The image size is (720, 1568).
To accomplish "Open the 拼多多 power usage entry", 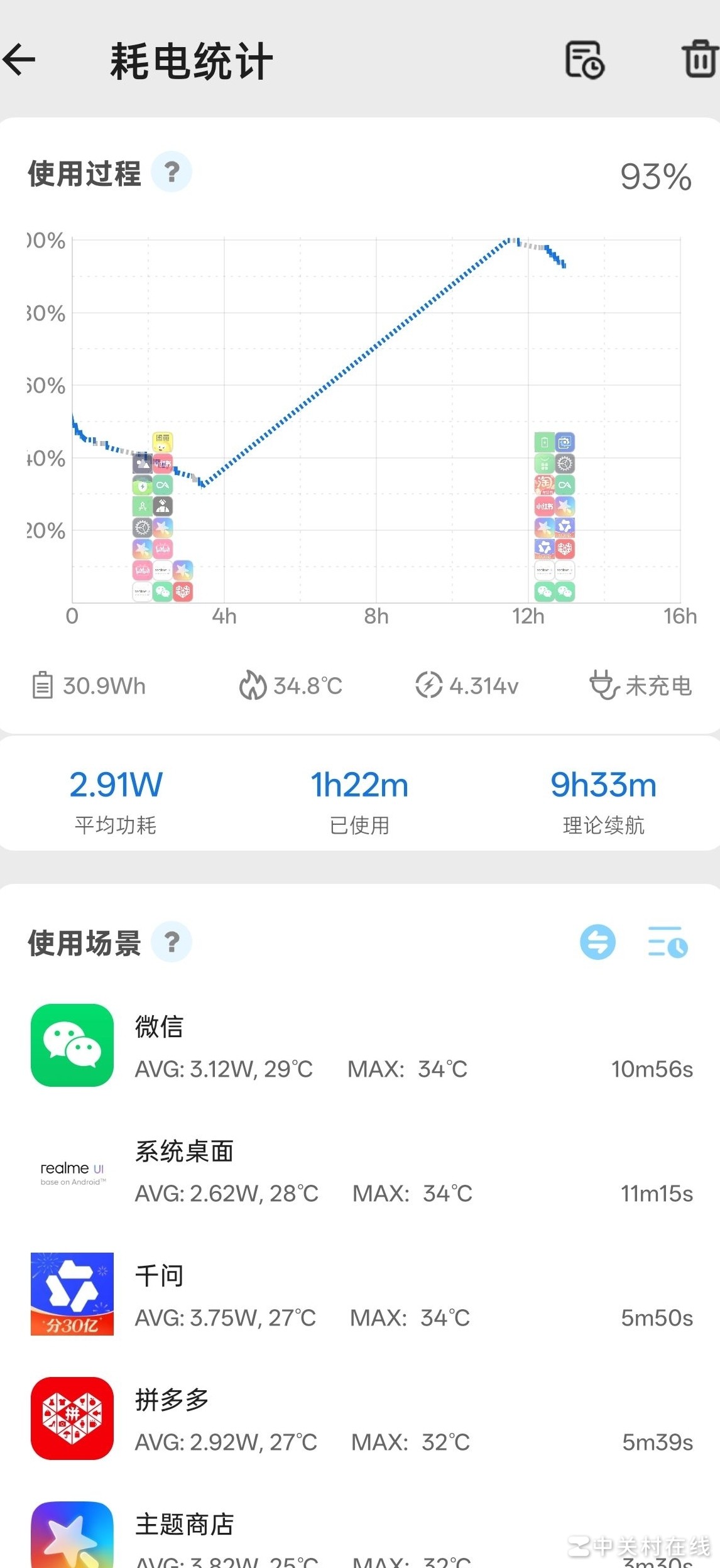I will (360, 1419).
